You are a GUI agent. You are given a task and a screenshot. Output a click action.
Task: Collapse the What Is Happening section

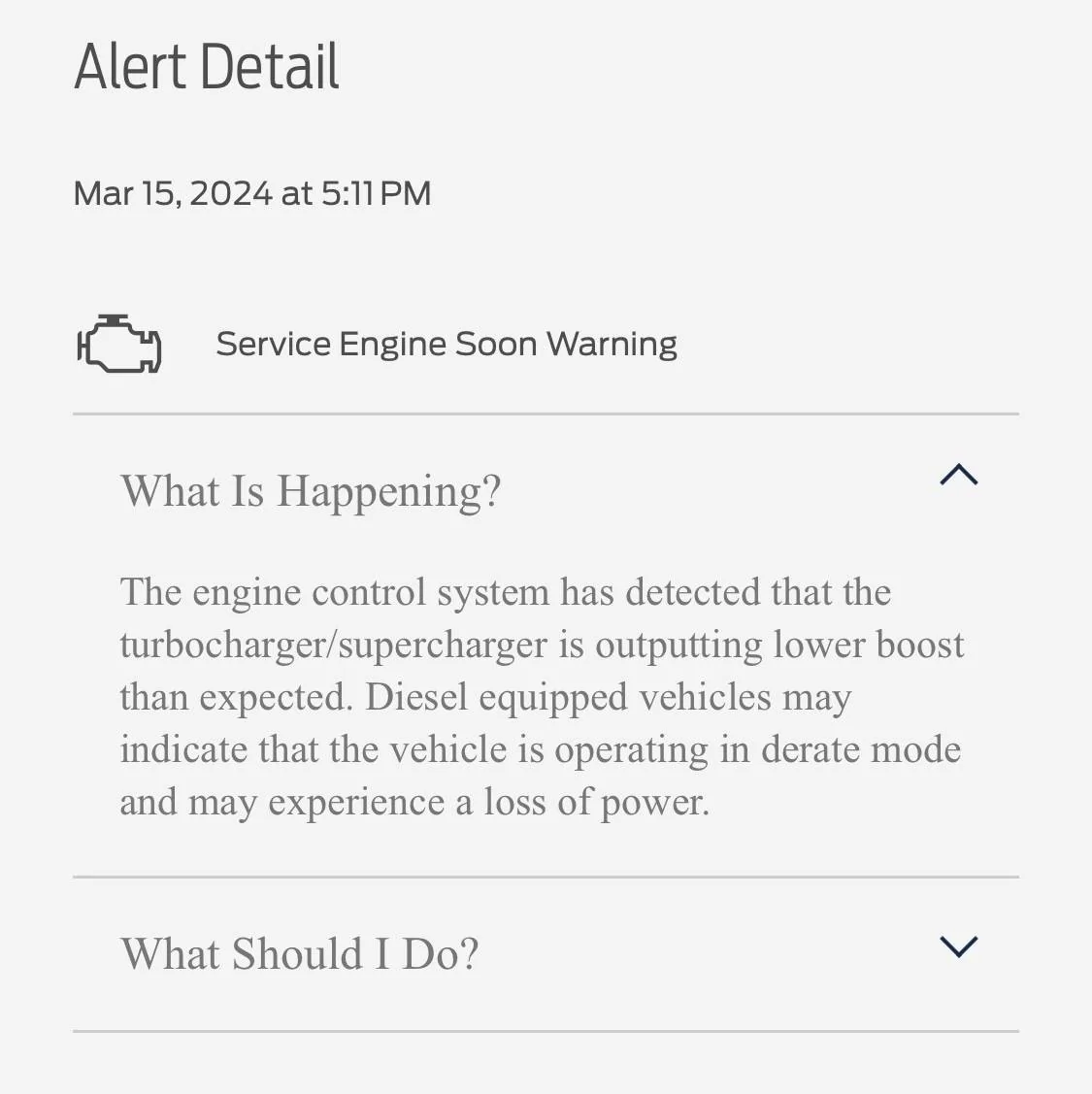pos(958,476)
